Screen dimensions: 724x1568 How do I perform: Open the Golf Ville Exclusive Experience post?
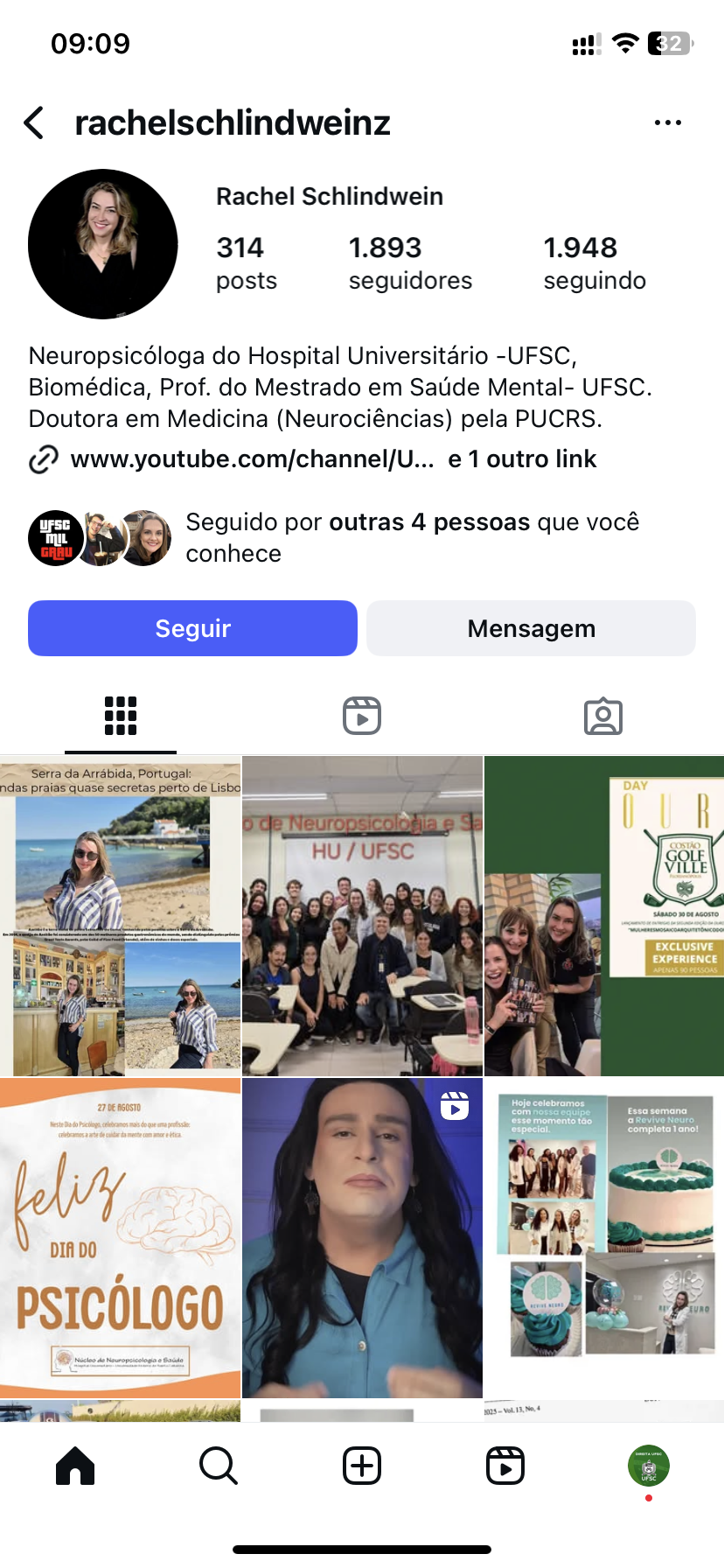(603, 916)
